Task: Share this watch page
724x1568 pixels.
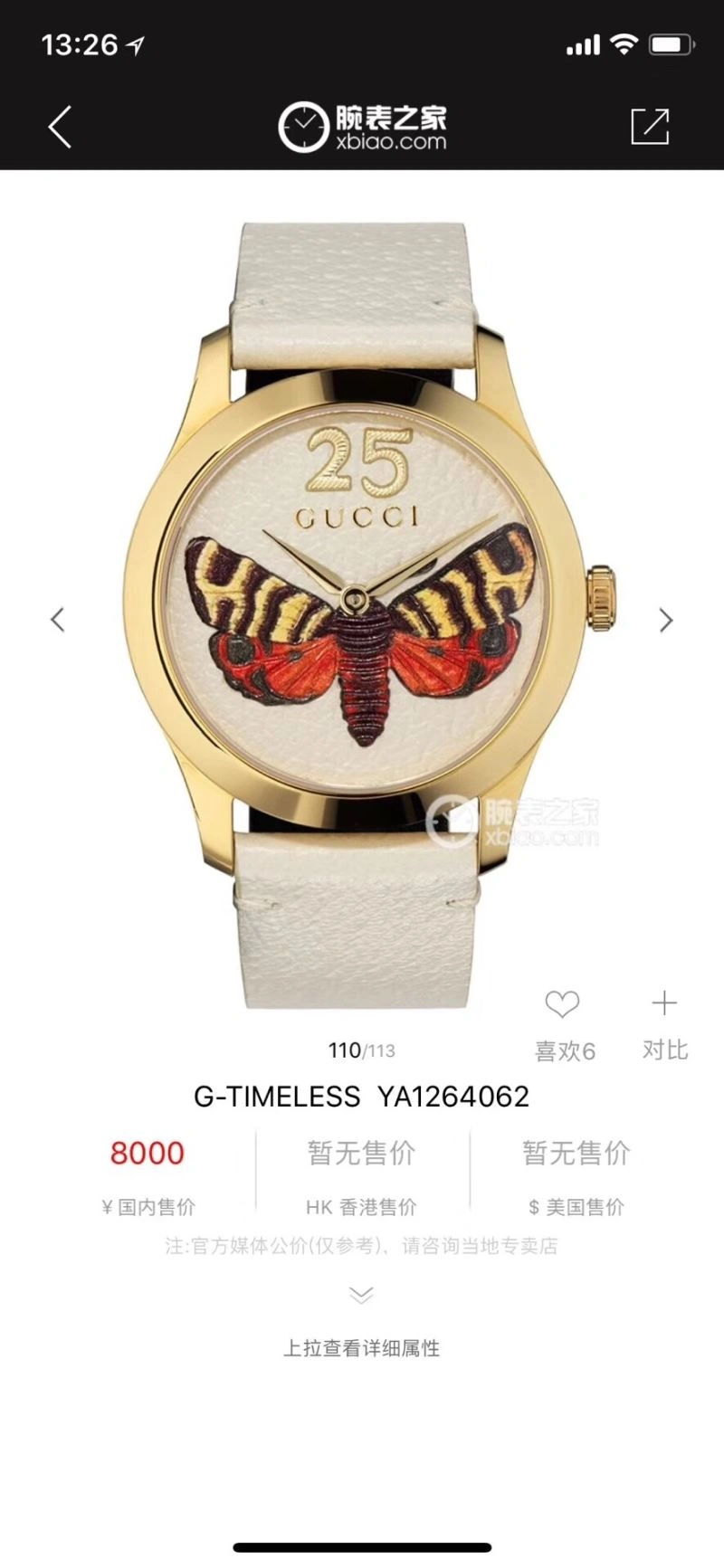Action: [x=649, y=127]
